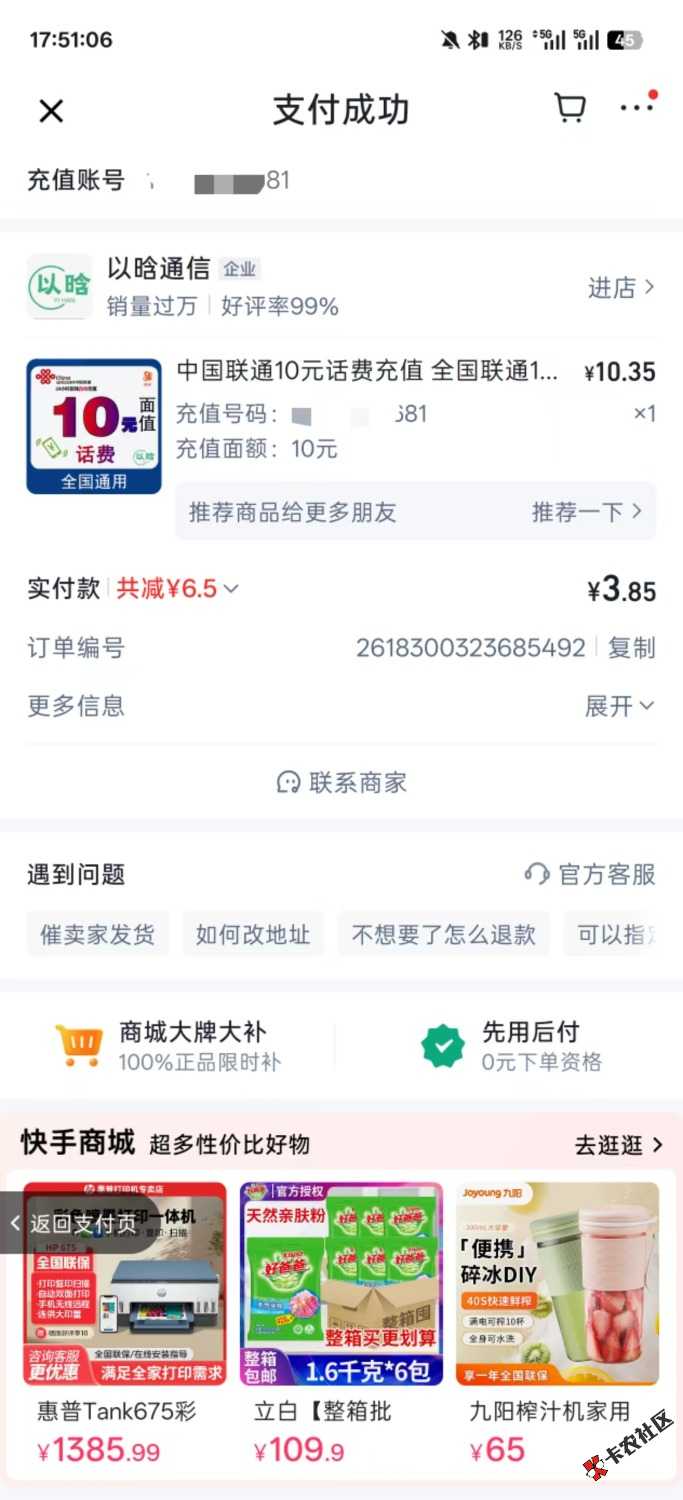
Task: Open the shopping cart icon
Action: point(570,108)
